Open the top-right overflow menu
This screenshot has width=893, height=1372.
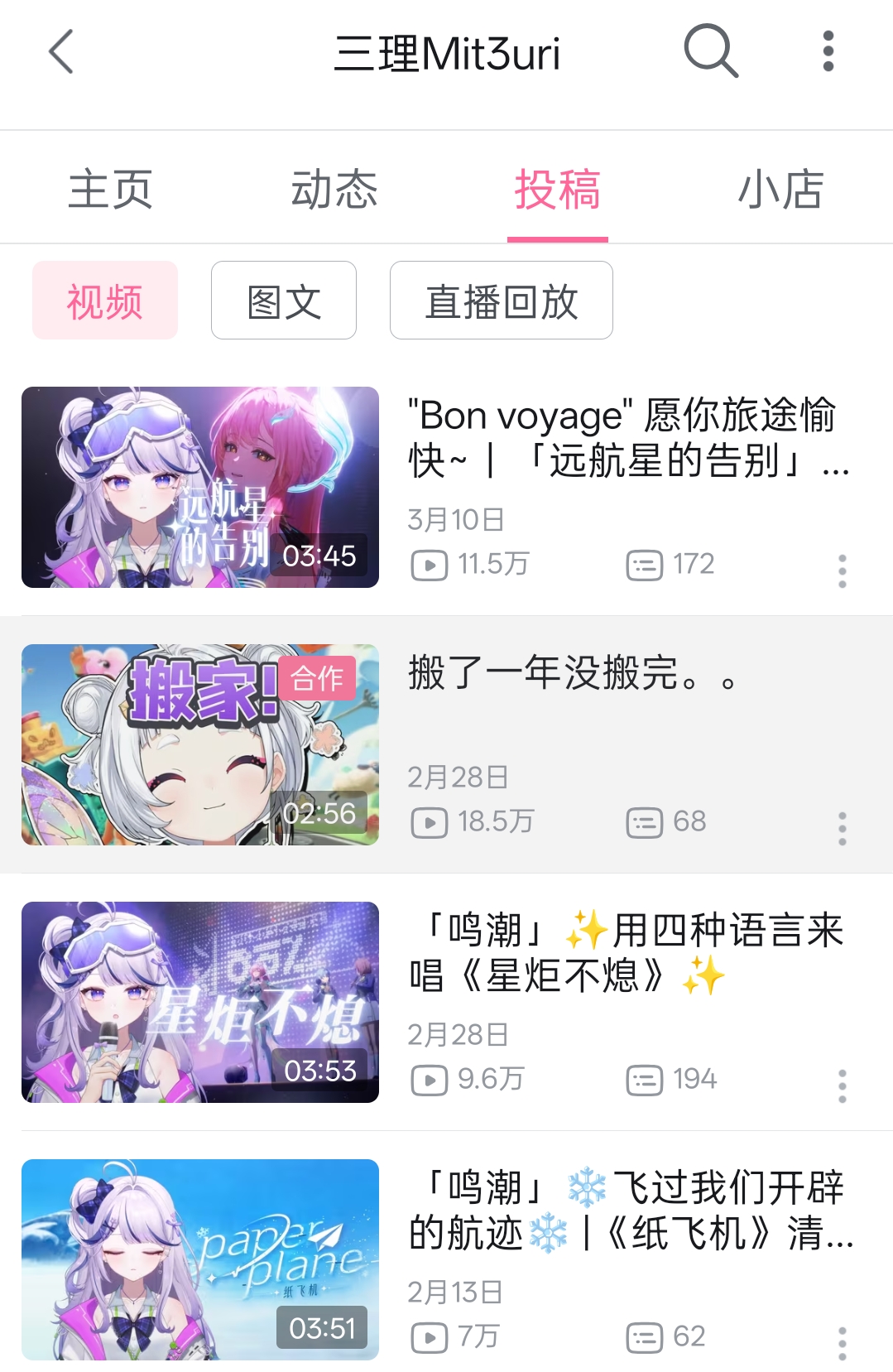828,51
